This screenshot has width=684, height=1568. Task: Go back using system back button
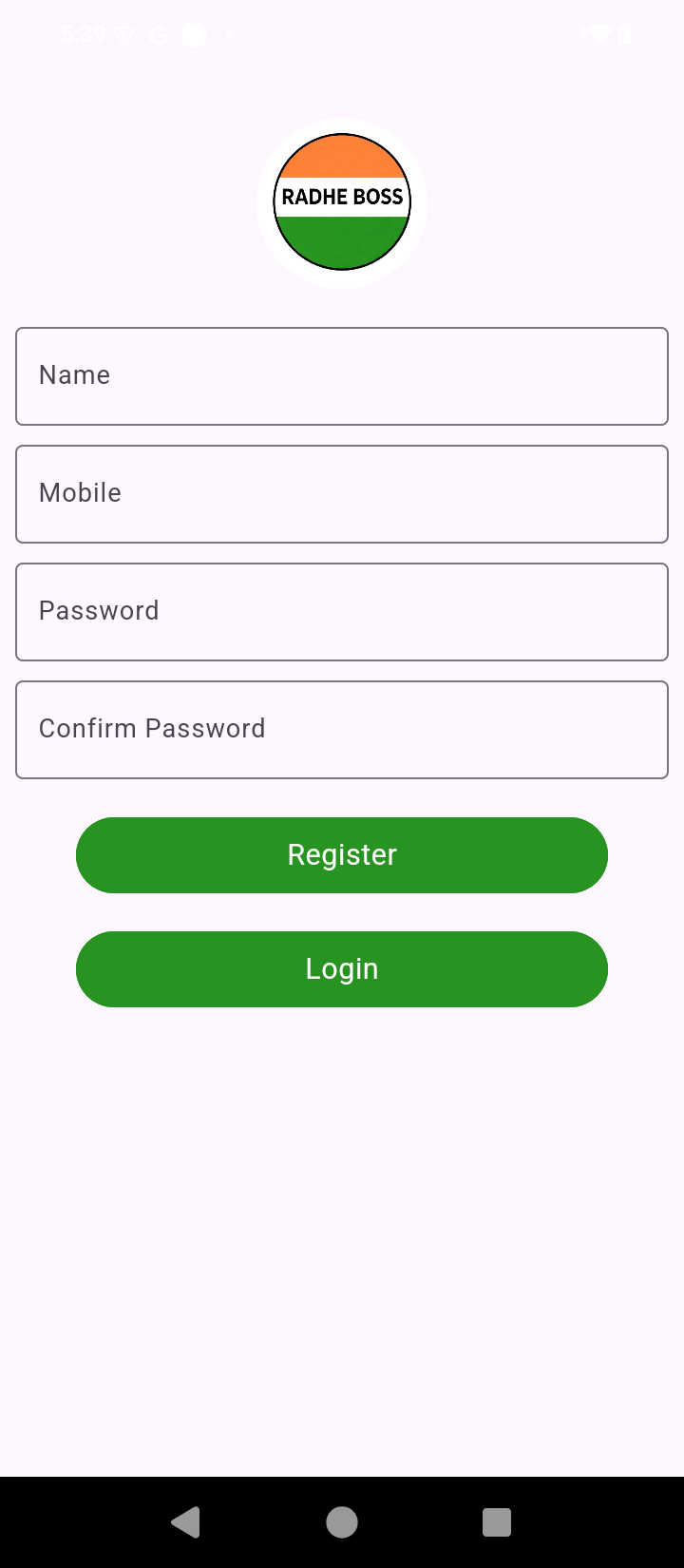pyautogui.click(x=186, y=1522)
